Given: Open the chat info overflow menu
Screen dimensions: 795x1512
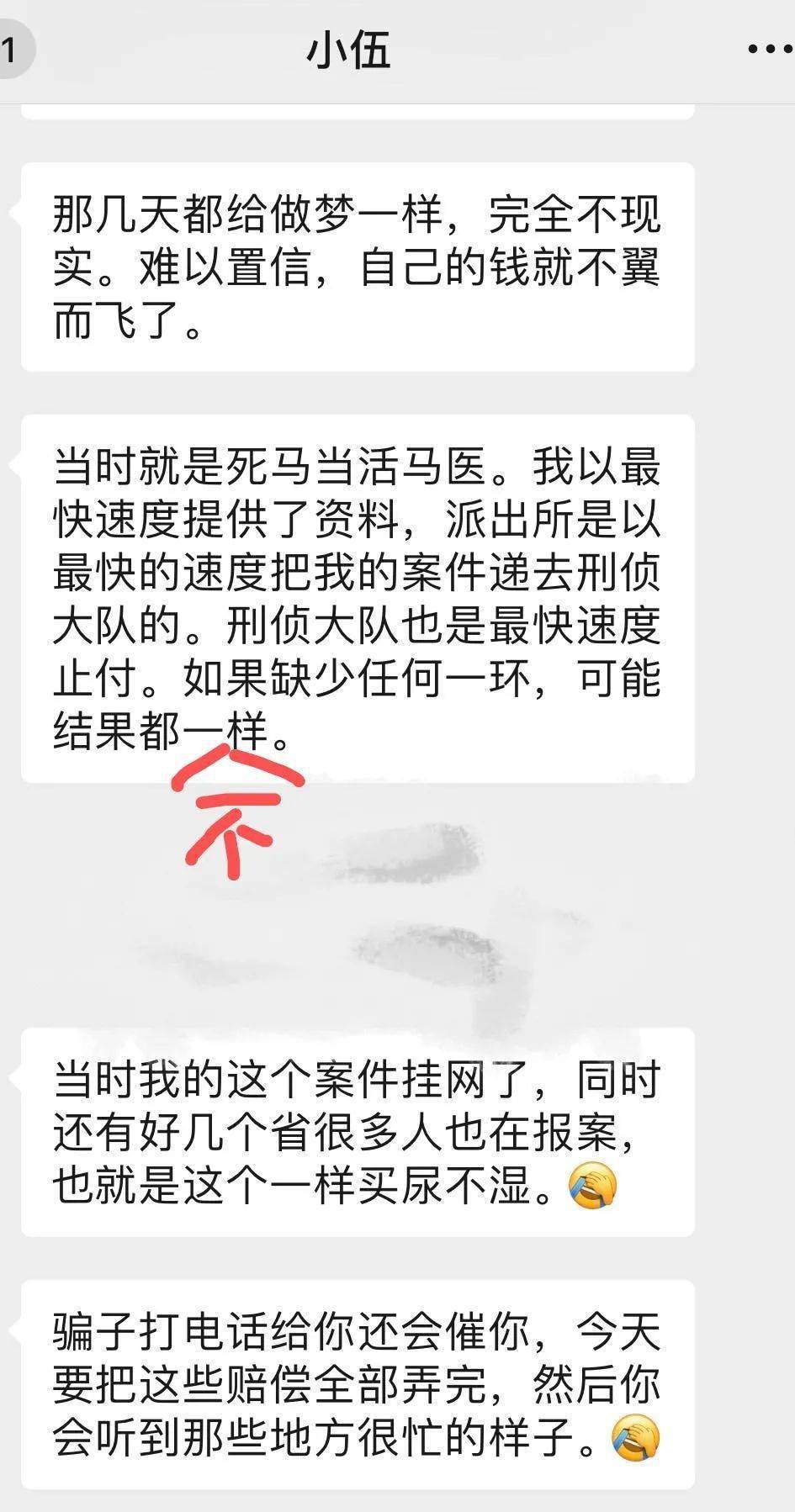Looking at the screenshot, I should coord(770,50).
